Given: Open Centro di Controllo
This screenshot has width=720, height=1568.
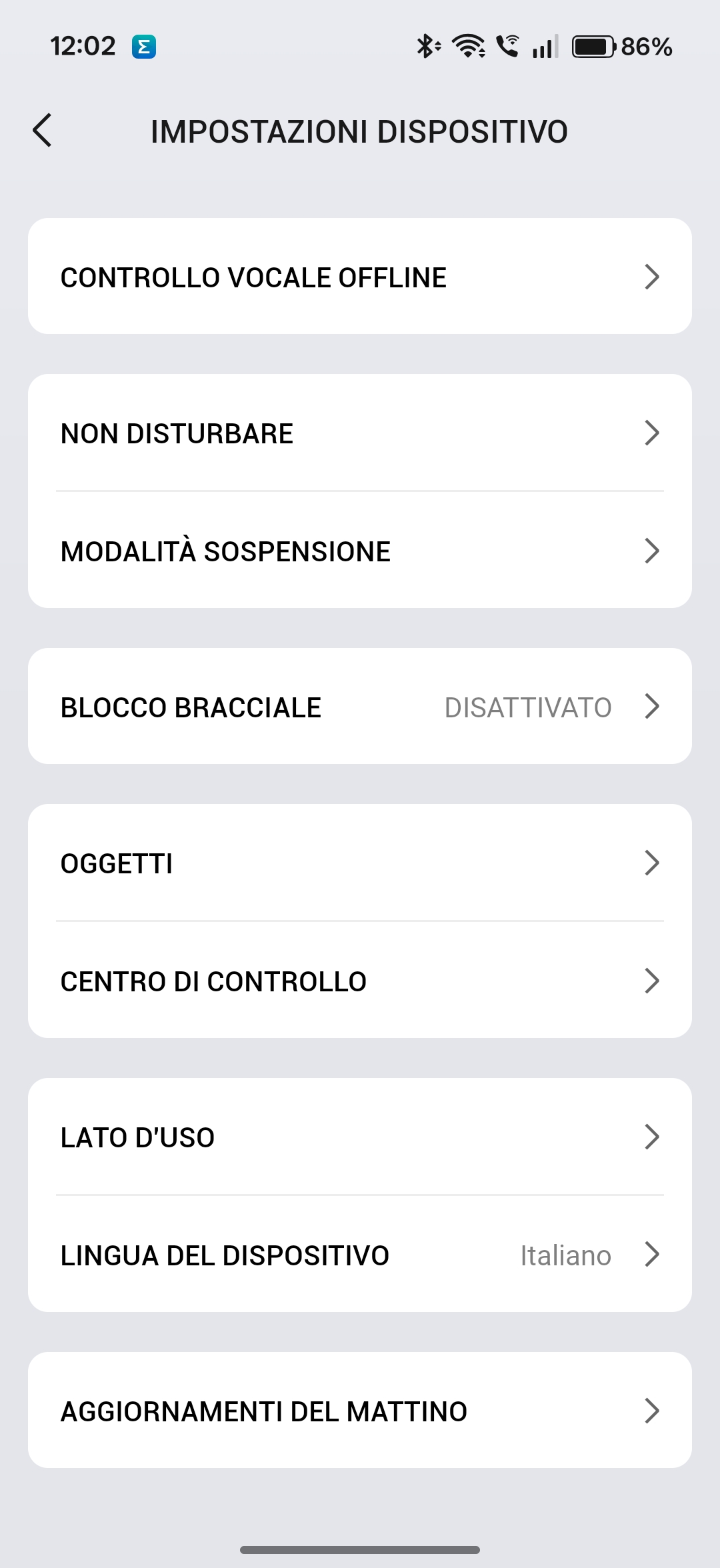Looking at the screenshot, I should [x=360, y=981].
